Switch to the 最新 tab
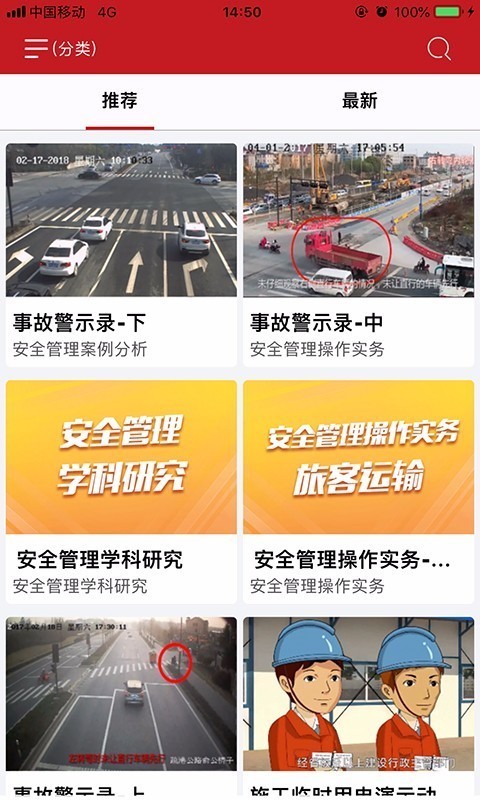The width and height of the screenshot is (480, 800). pos(360,101)
